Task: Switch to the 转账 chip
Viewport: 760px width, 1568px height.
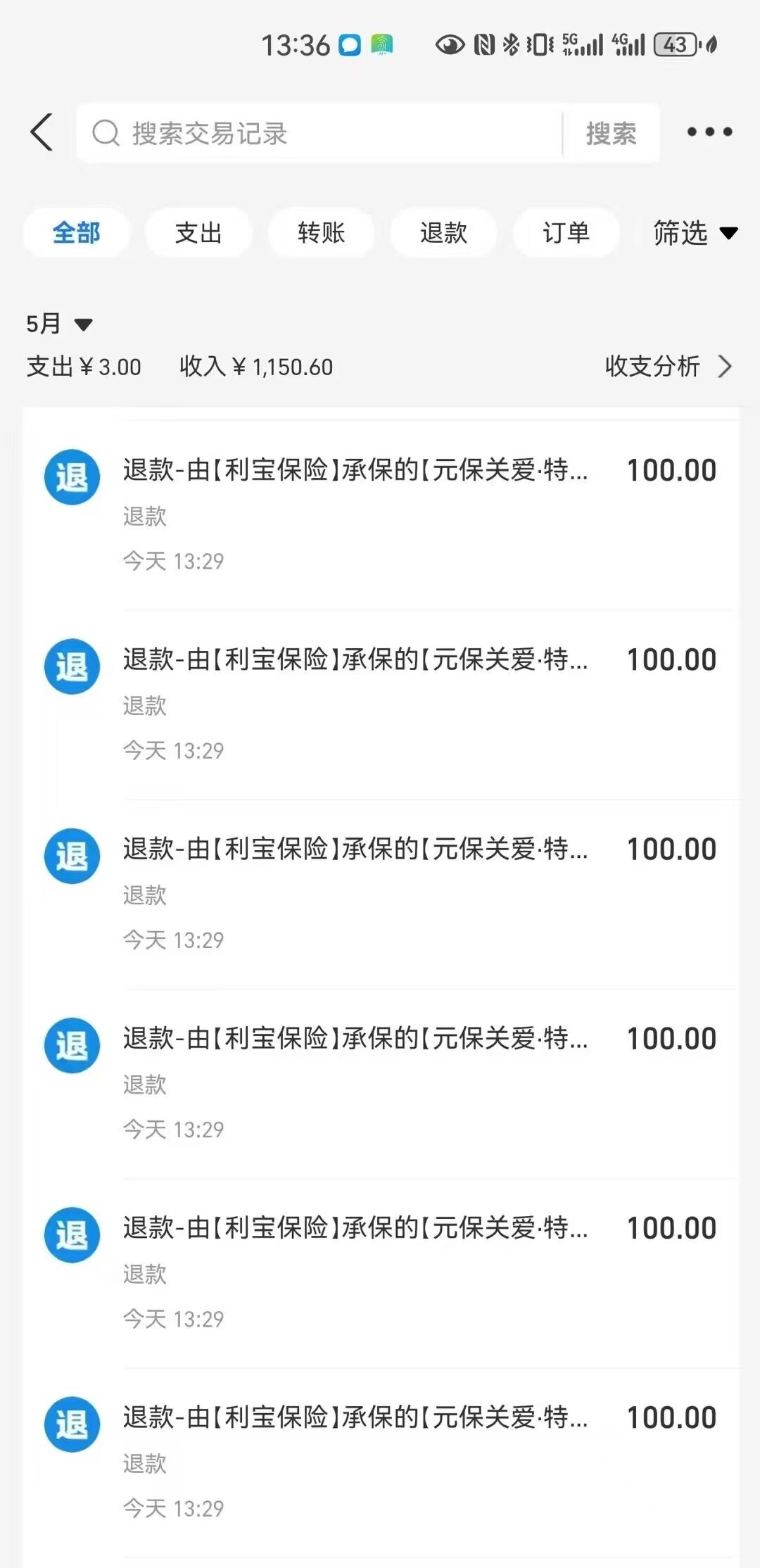Action: pos(321,232)
